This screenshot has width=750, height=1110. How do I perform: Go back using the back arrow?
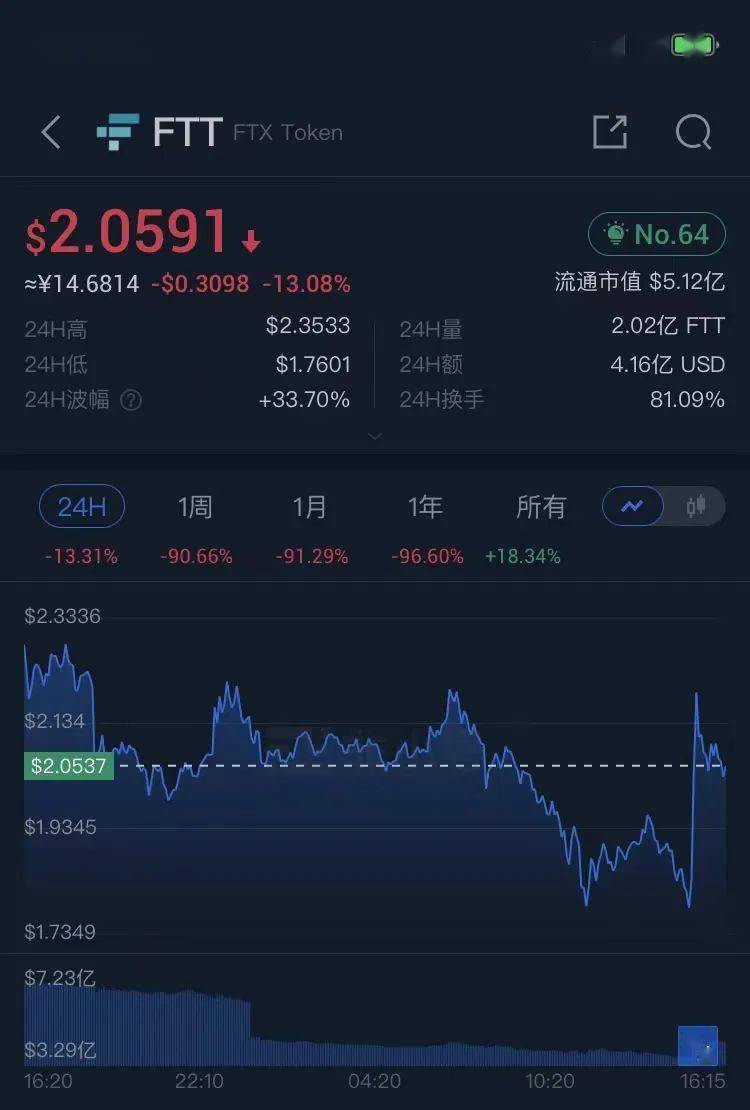pos(51,132)
